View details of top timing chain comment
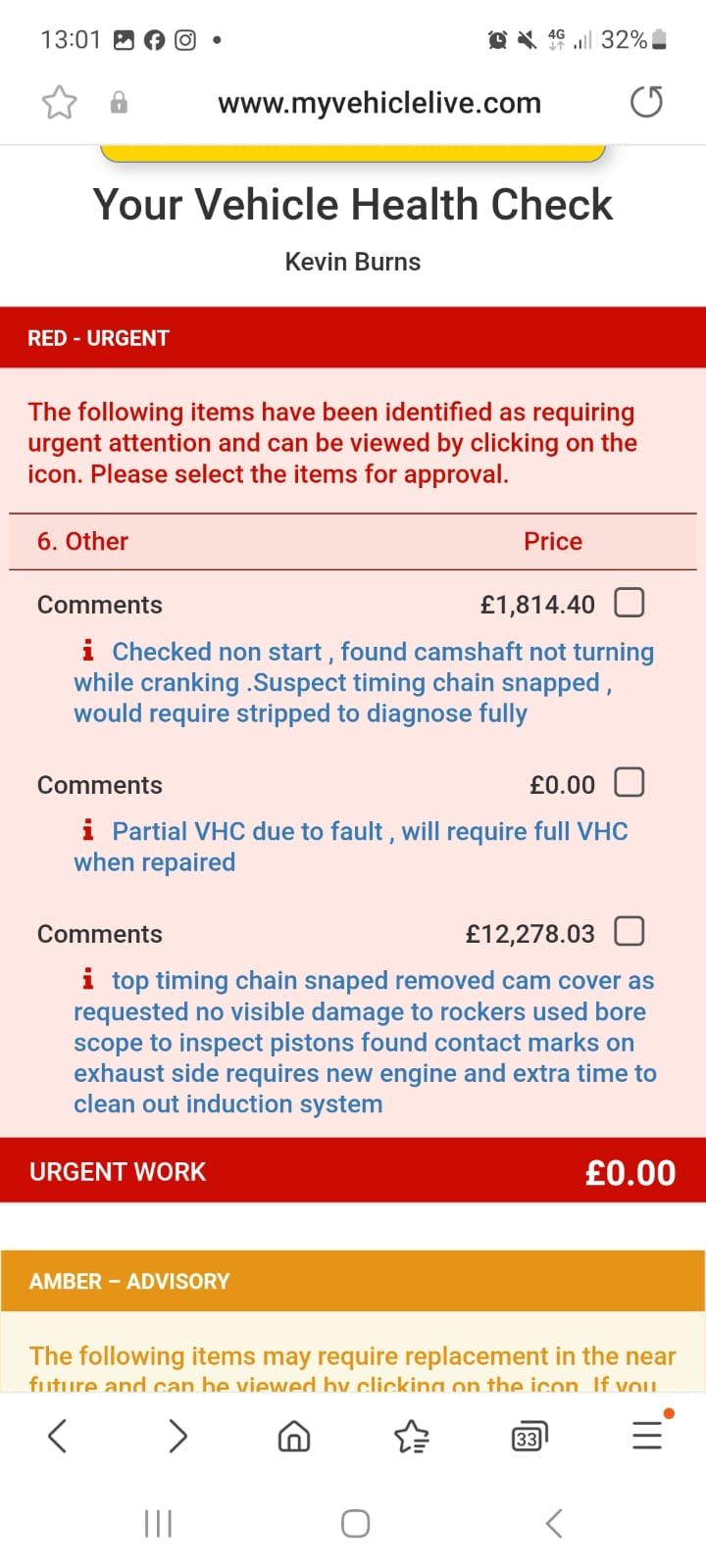706x1568 pixels. (x=88, y=979)
